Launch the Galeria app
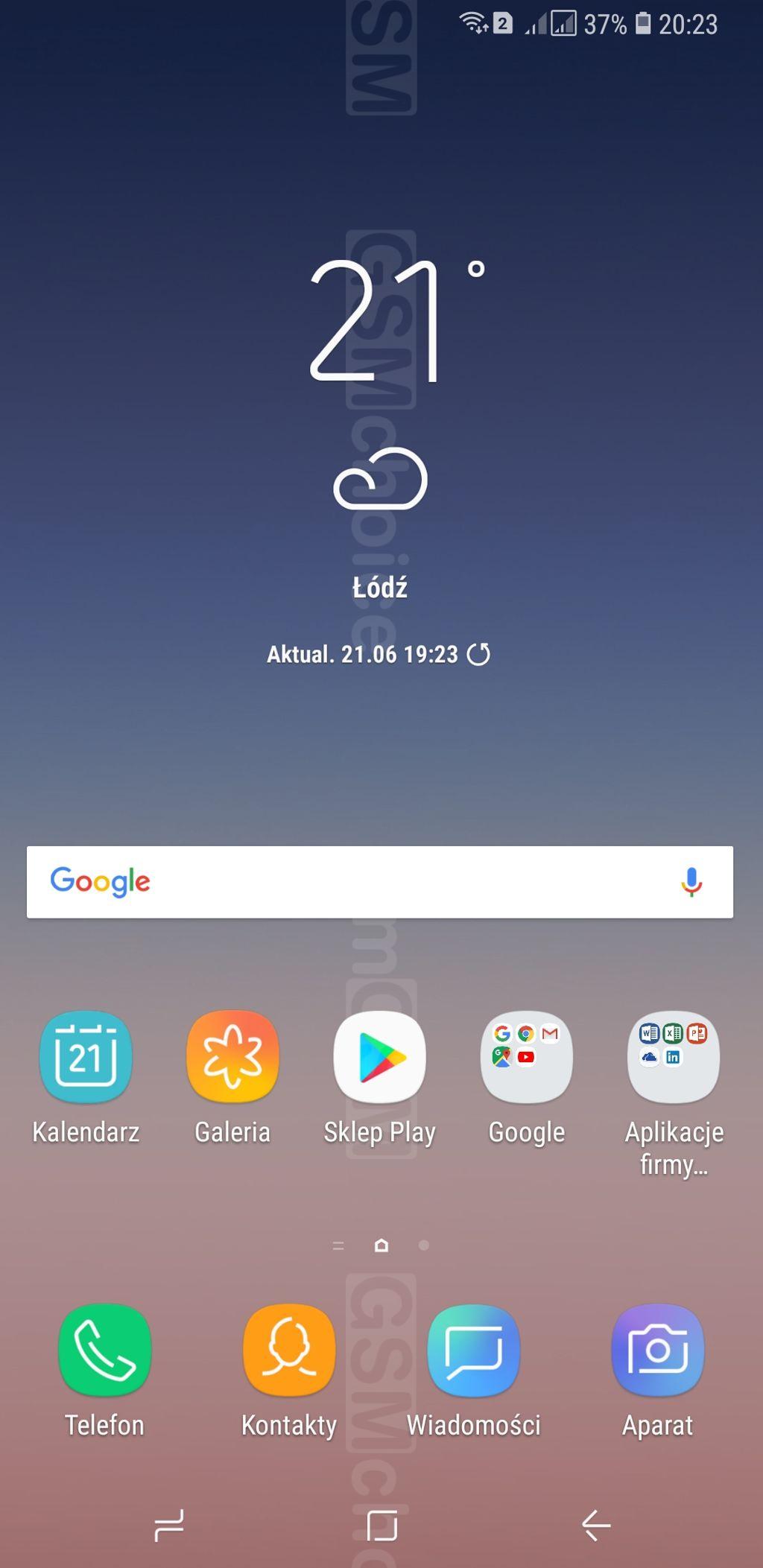This screenshot has height=1568, width=763. 232,1058
